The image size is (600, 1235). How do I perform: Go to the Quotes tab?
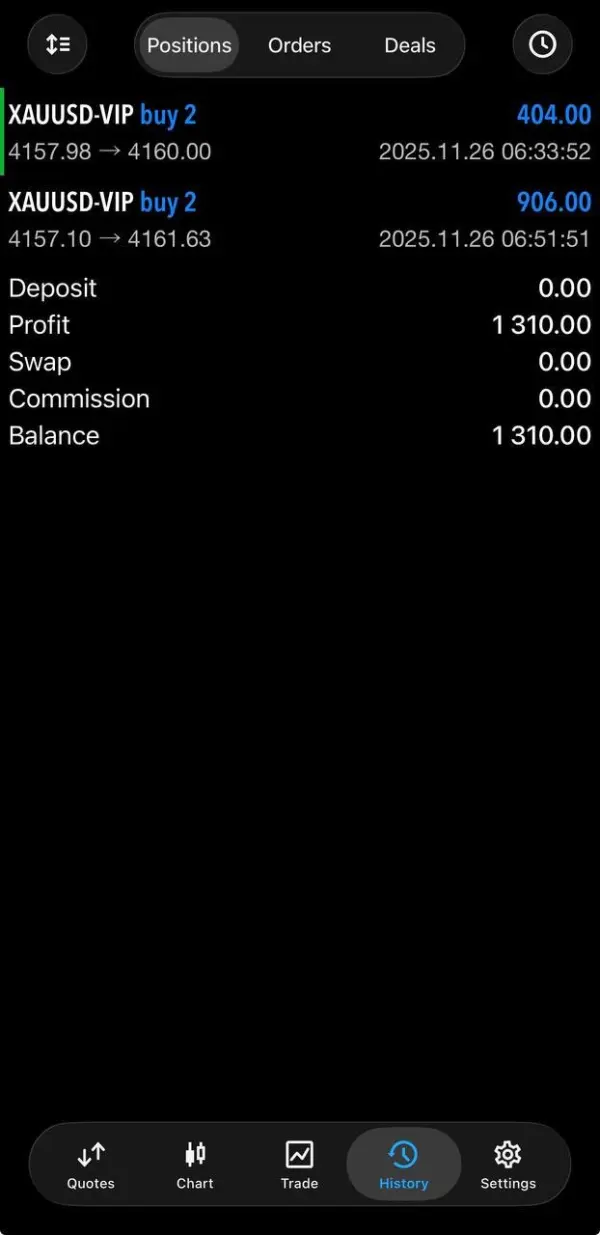click(91, 1166)
